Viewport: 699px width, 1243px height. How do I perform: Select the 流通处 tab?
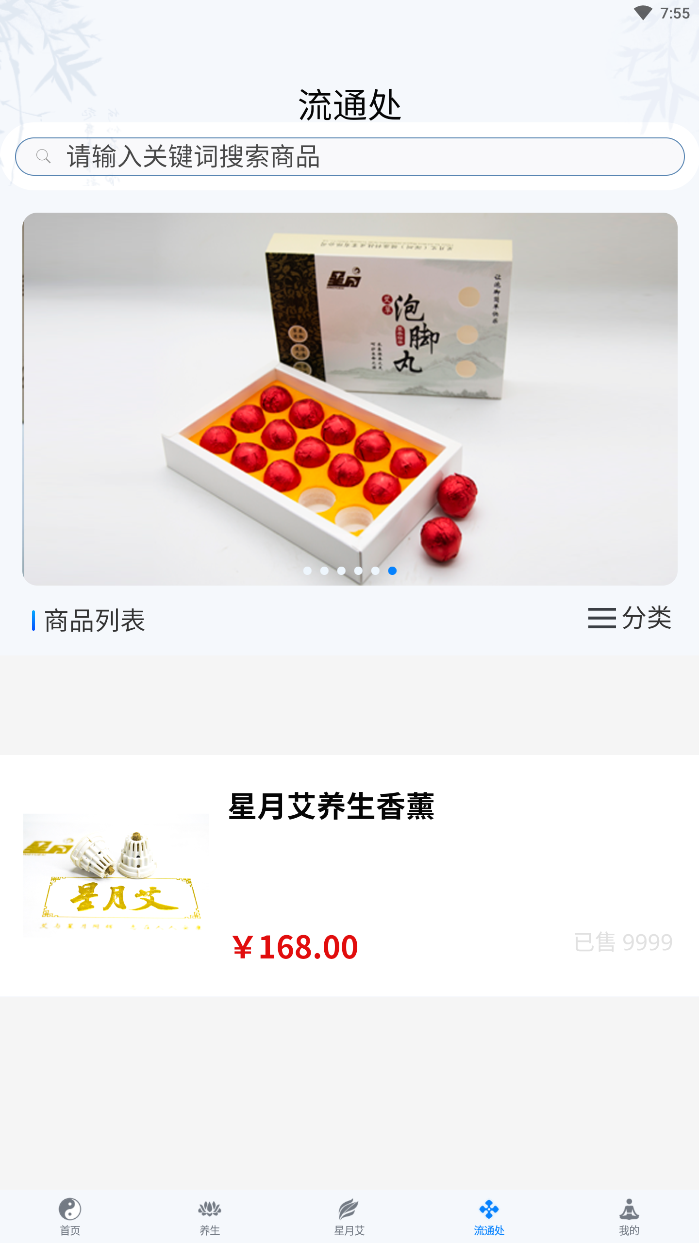tap(489, 1216)
